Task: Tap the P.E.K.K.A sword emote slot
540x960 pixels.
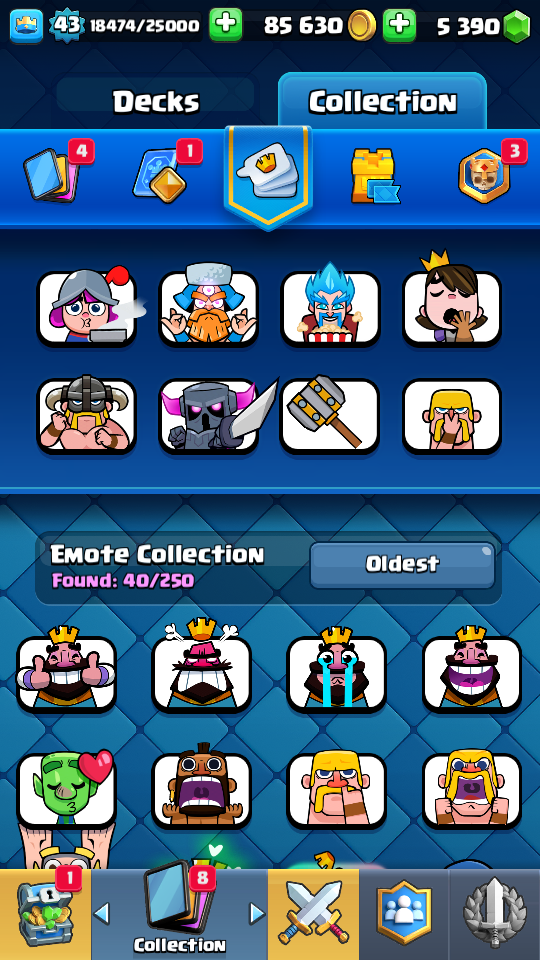Action: click(x=208, y=416)
